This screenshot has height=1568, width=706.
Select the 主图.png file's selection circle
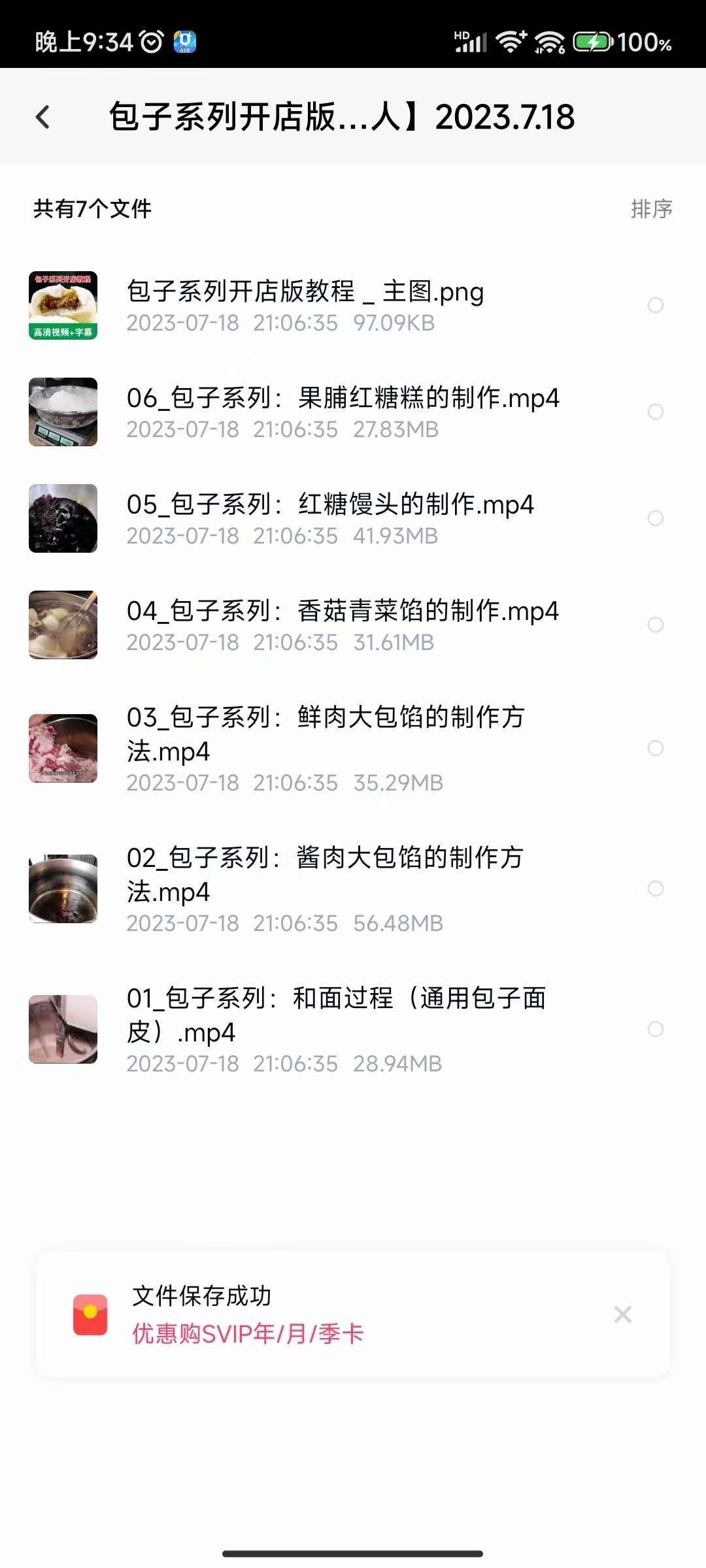point(656,306)
